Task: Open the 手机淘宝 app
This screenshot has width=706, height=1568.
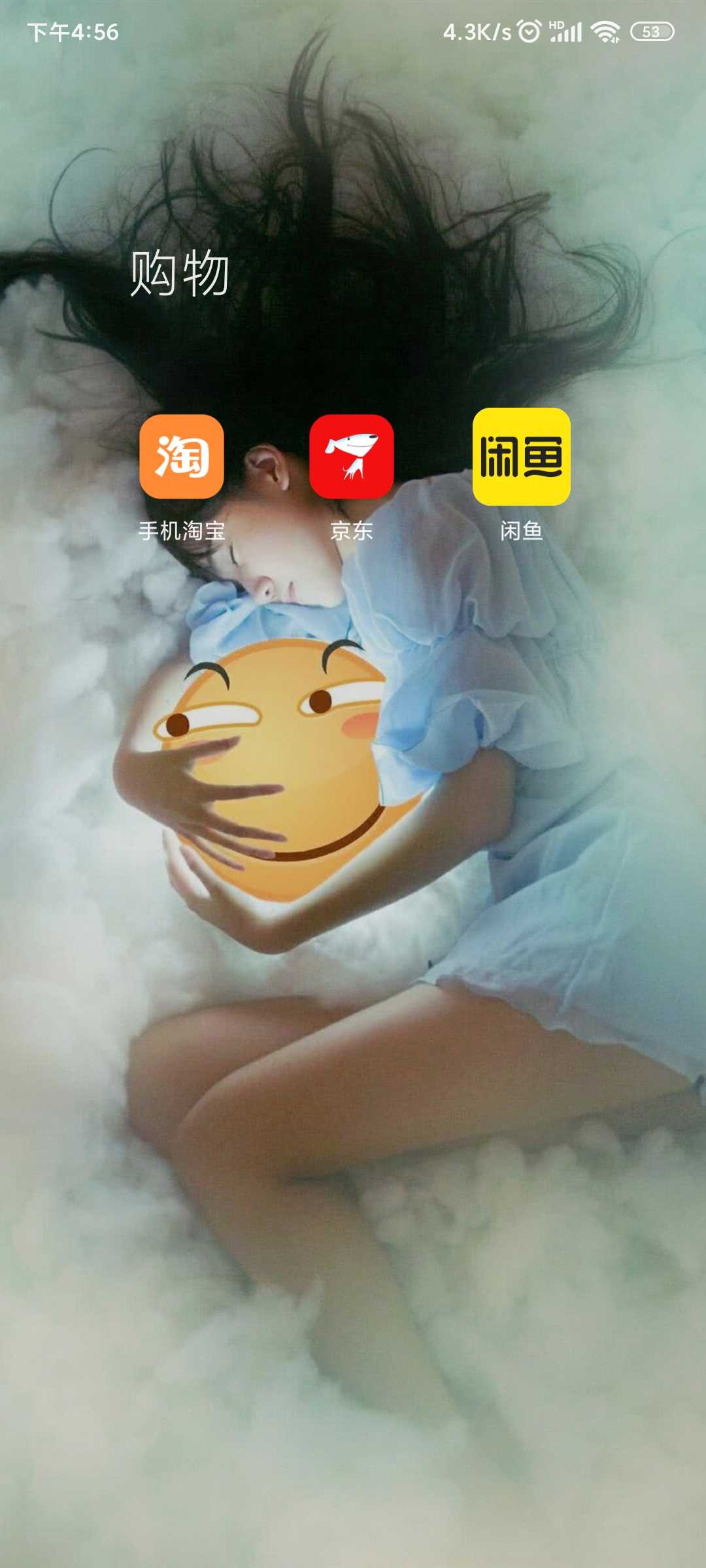Action: pyautogui.click(x=182, y=457)
